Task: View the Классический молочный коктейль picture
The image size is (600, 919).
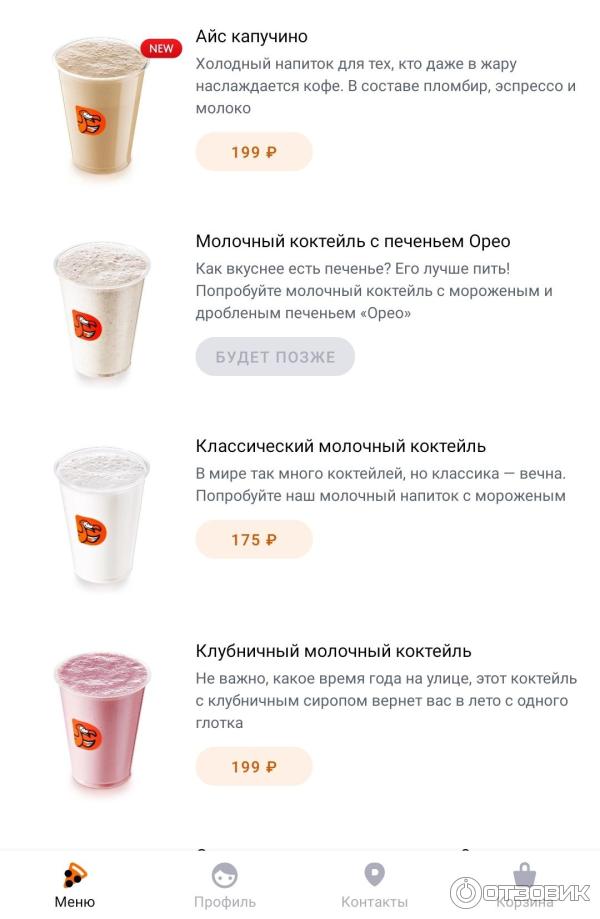Action: pyautogui.click(x=100, y=518)
